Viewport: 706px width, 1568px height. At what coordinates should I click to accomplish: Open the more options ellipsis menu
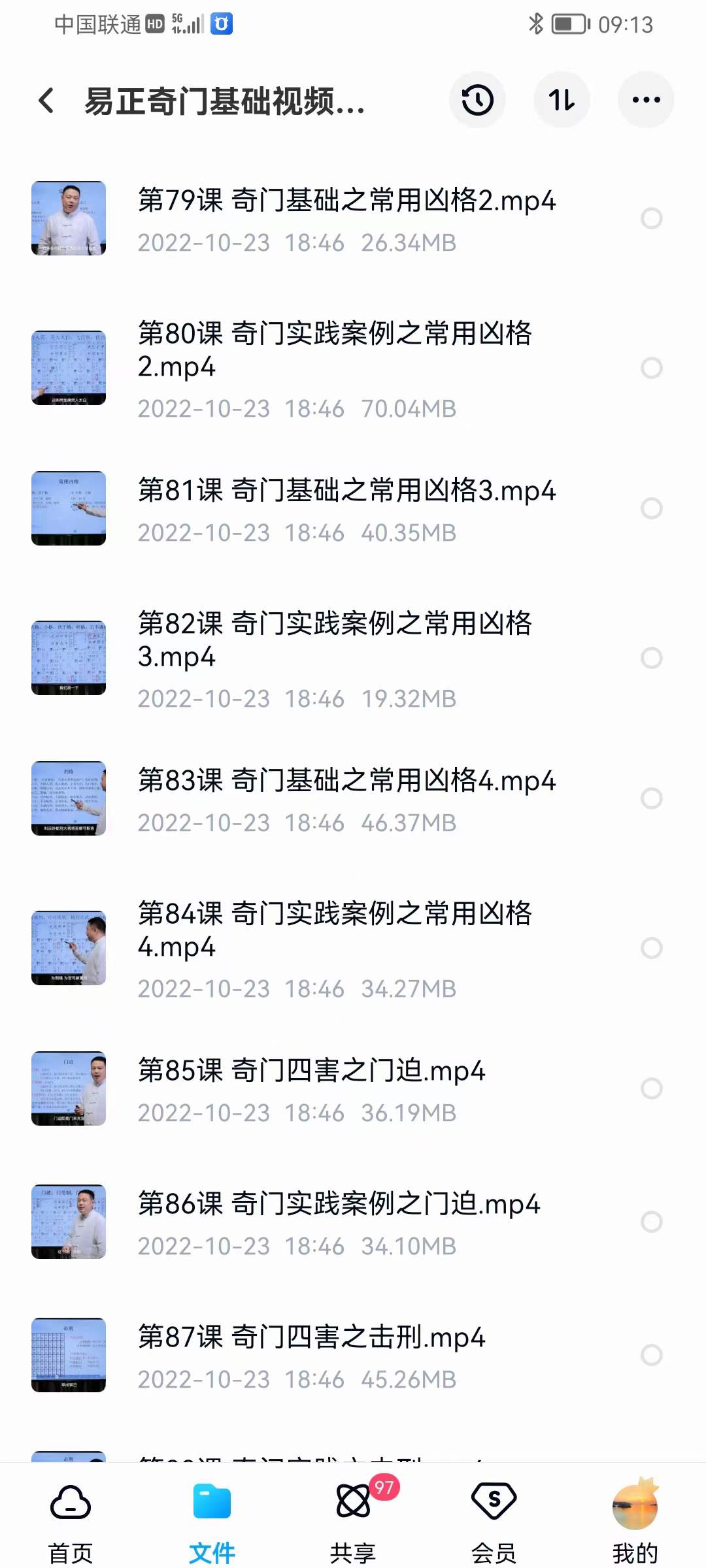pos(645,99)
